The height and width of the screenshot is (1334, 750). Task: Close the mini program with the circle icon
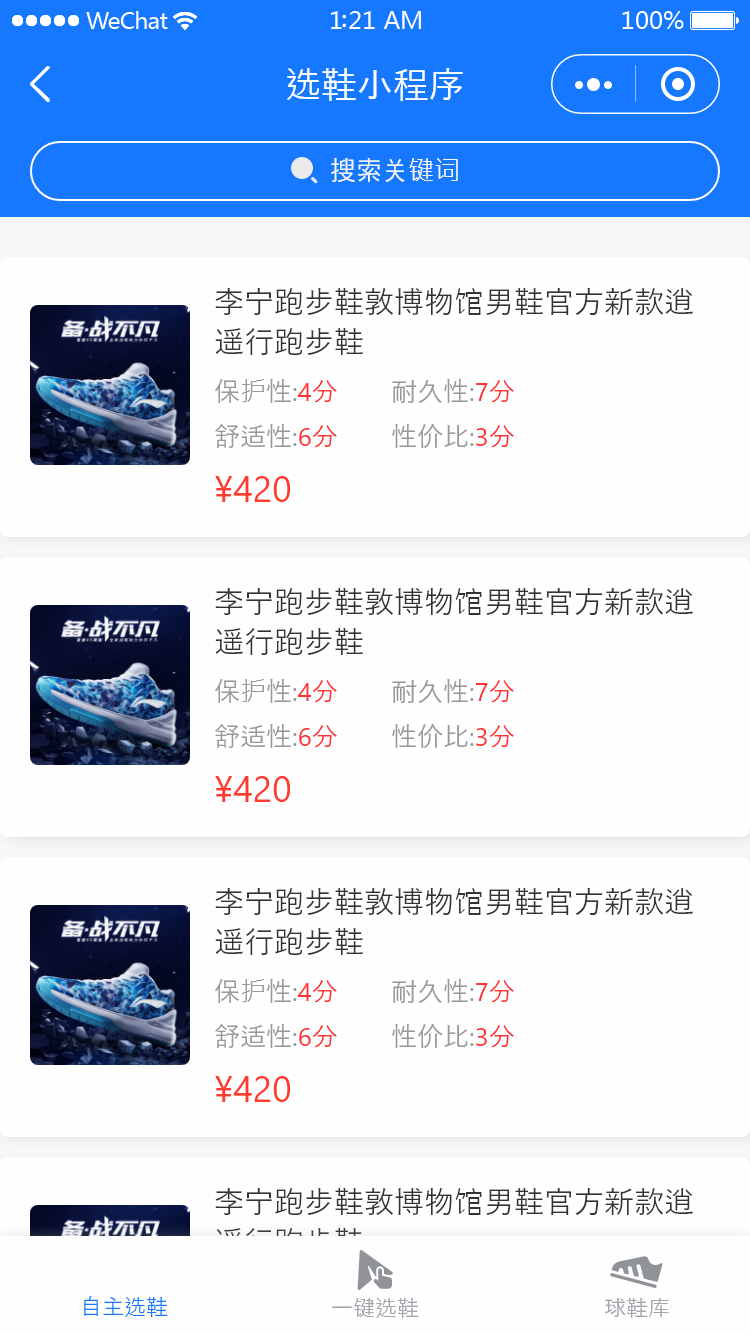pos(677,85)
